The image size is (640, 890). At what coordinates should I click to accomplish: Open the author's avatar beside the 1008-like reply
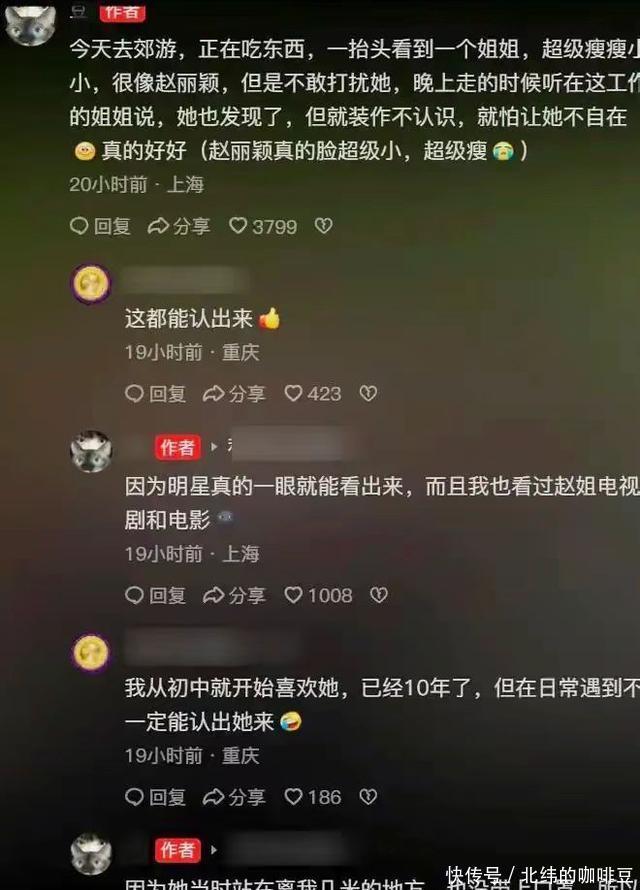point(90,451)
